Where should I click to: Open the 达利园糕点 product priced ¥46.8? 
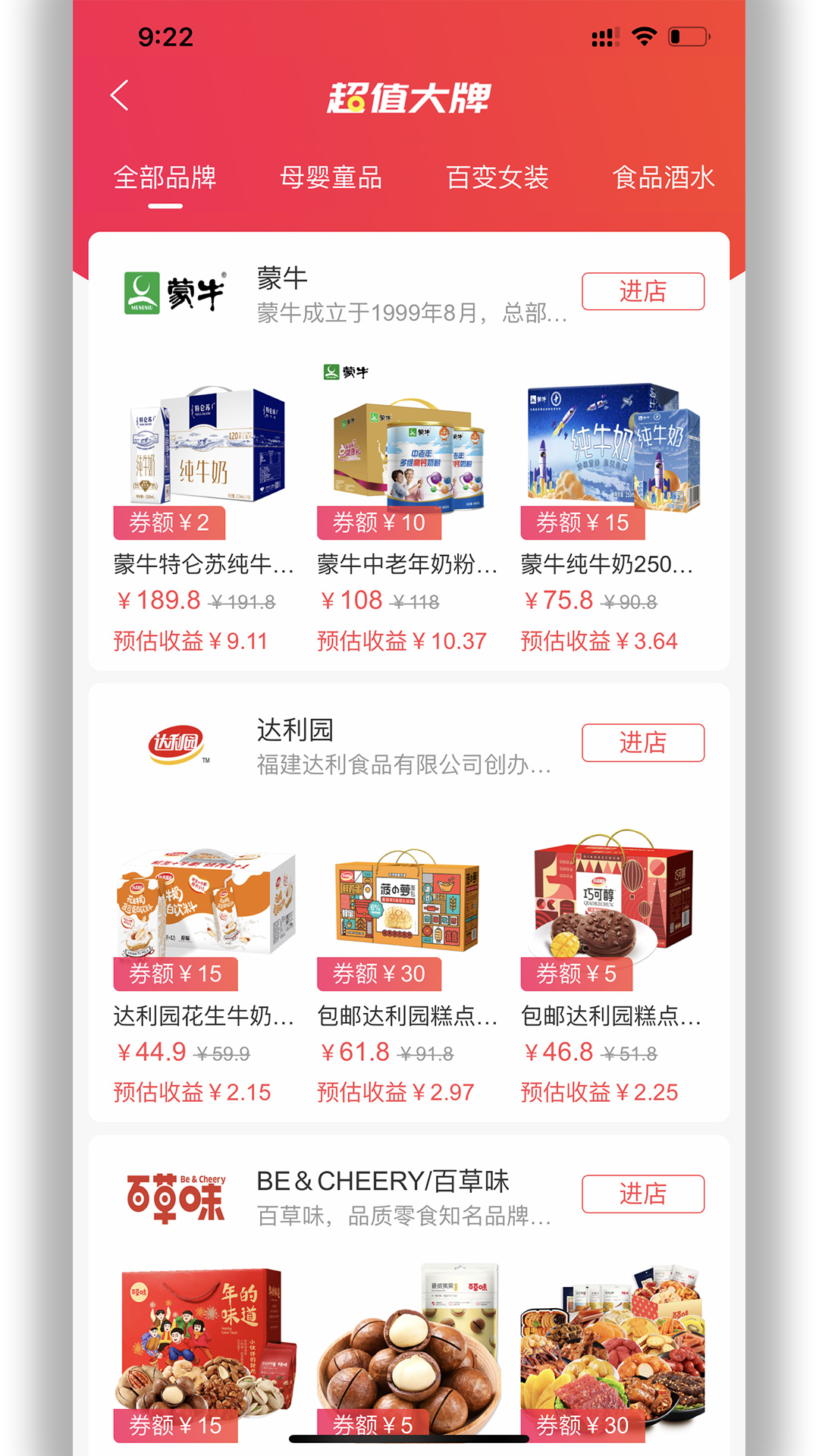[613, 959]
